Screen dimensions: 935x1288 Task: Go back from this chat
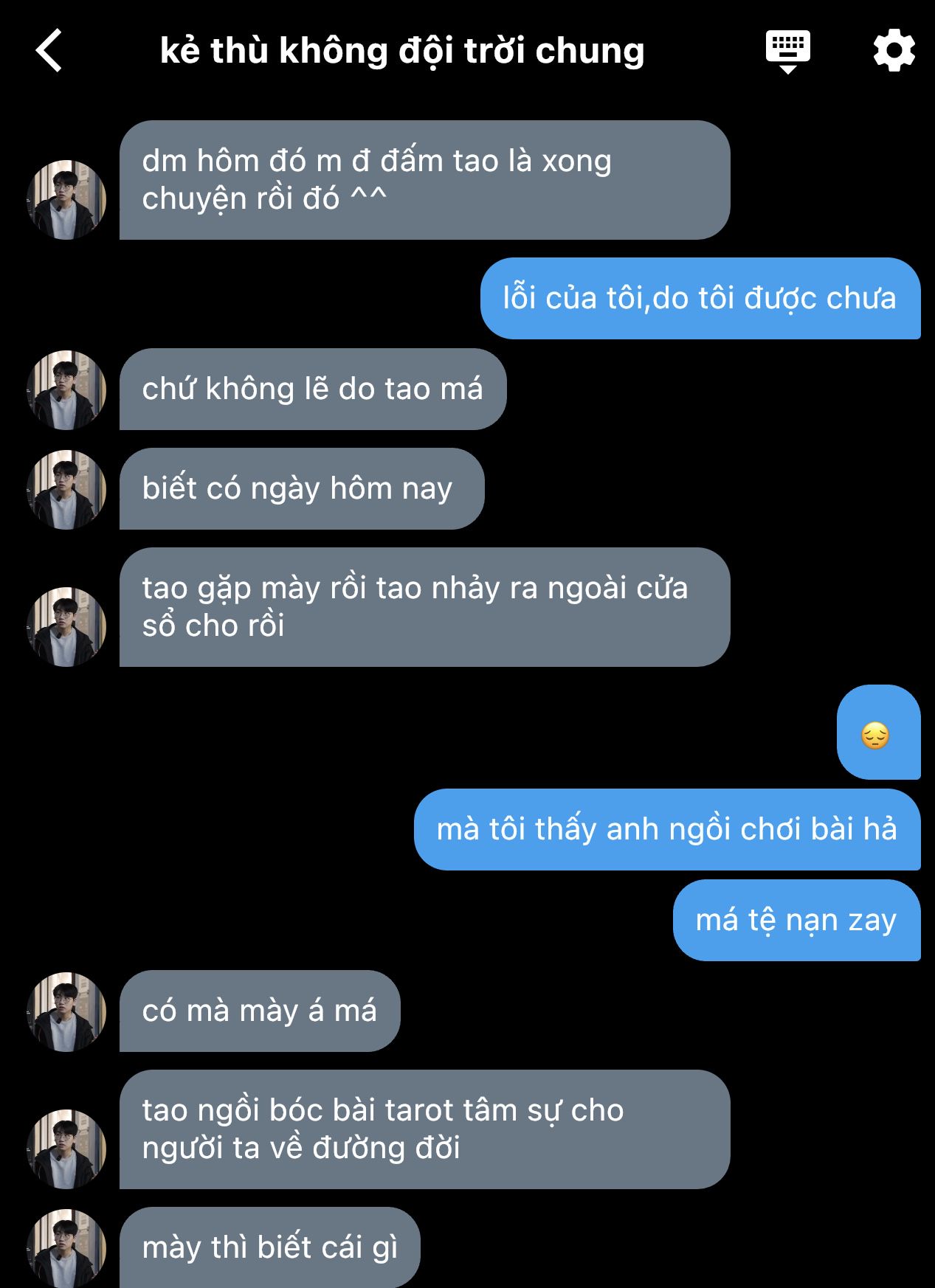[x=49, y=51]
